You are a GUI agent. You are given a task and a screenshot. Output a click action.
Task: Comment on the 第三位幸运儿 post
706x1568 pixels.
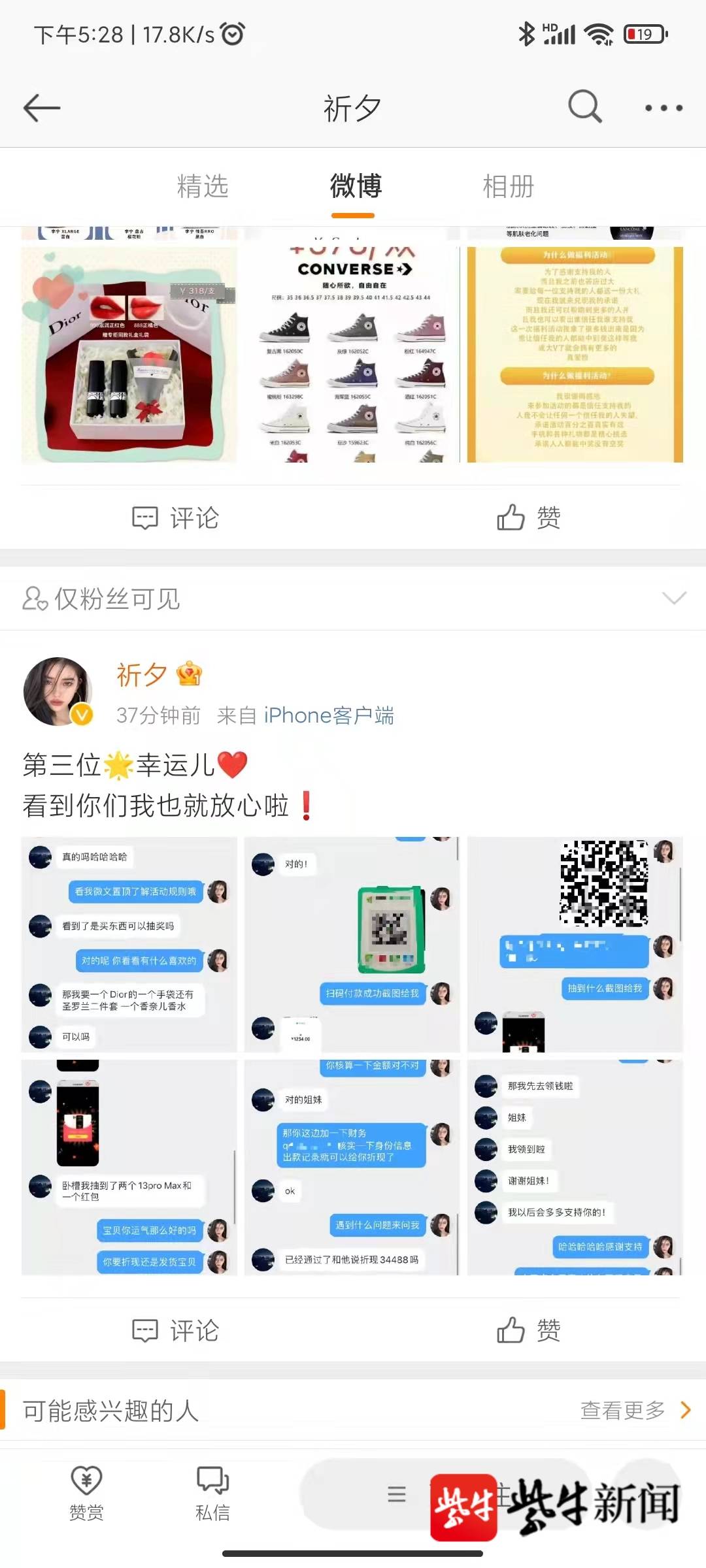pyautogui.click(x=176, y=1331)
